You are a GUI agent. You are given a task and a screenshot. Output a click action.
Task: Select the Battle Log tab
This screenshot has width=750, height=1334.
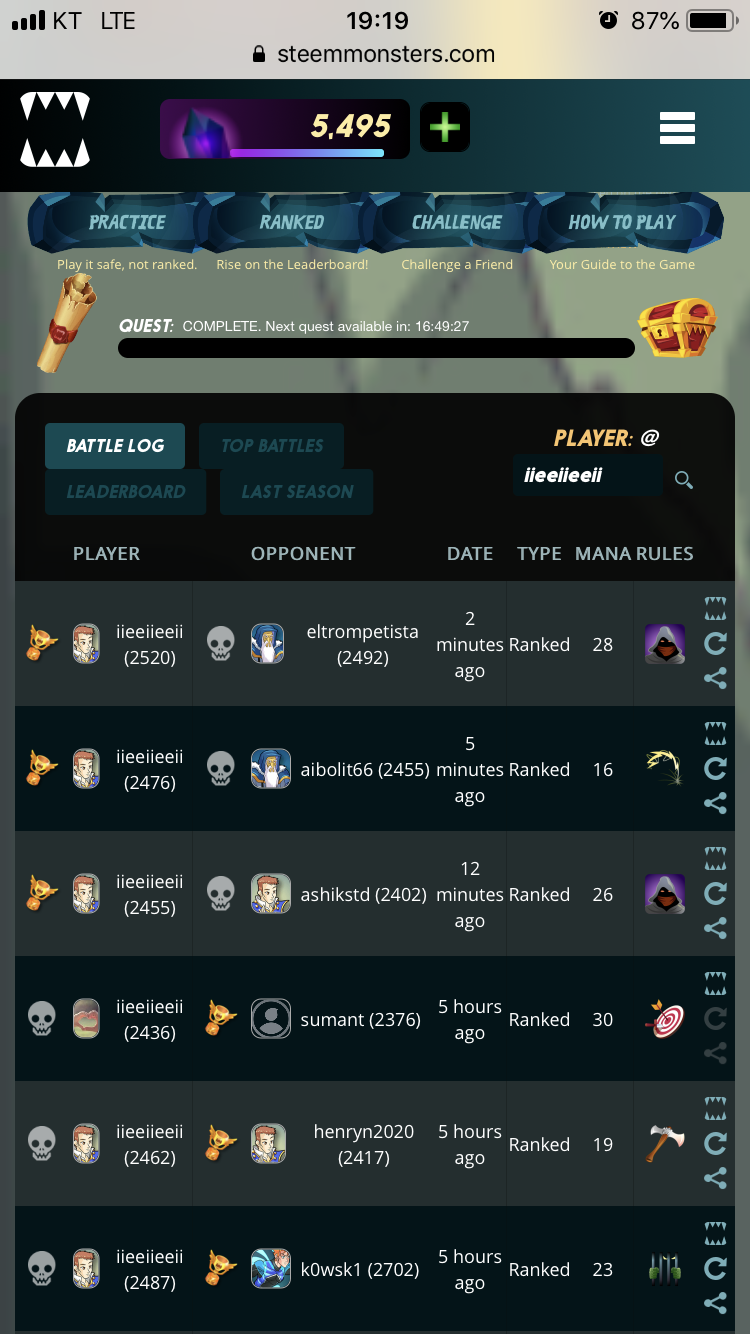pos(115,446)
